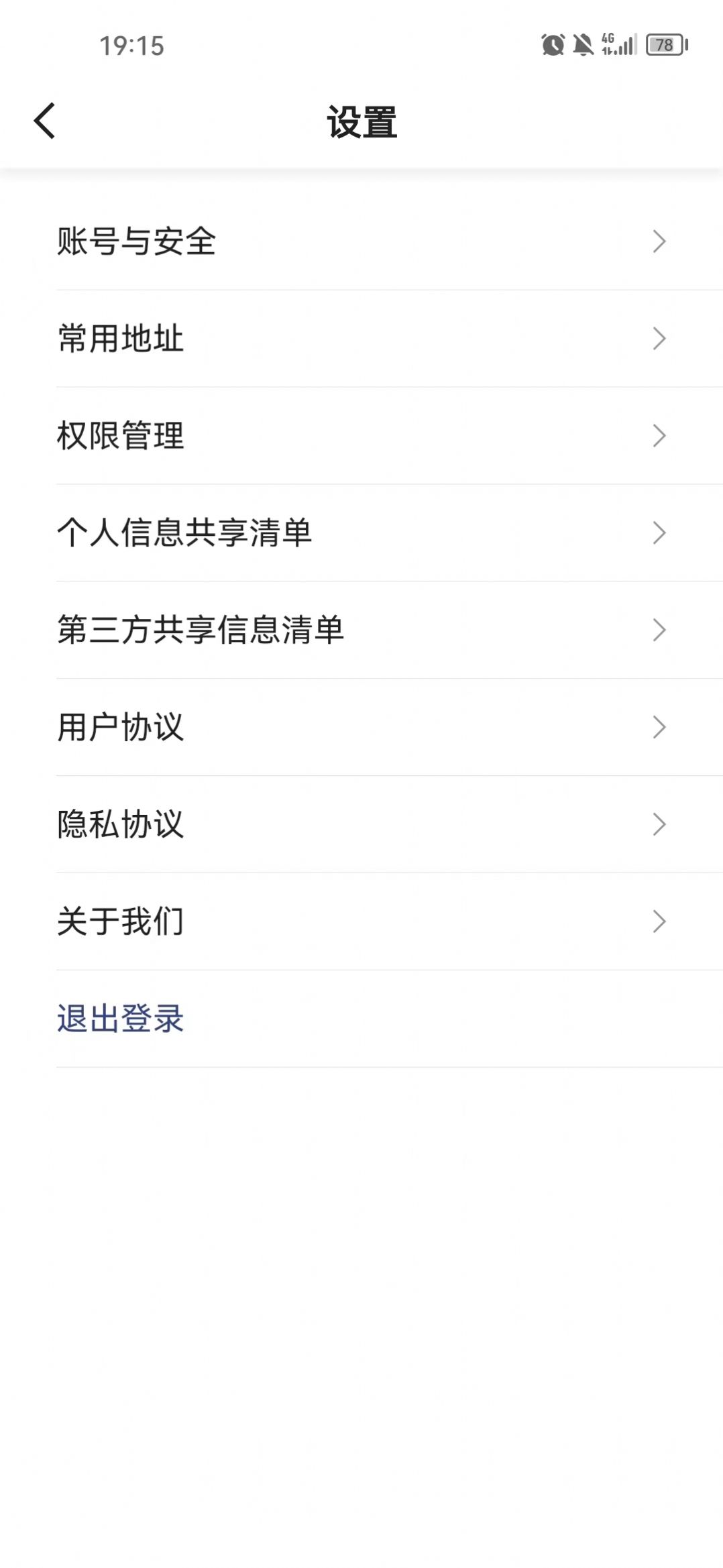
Task: Click the chevron beside 关于我们
Action: (660, 921)
